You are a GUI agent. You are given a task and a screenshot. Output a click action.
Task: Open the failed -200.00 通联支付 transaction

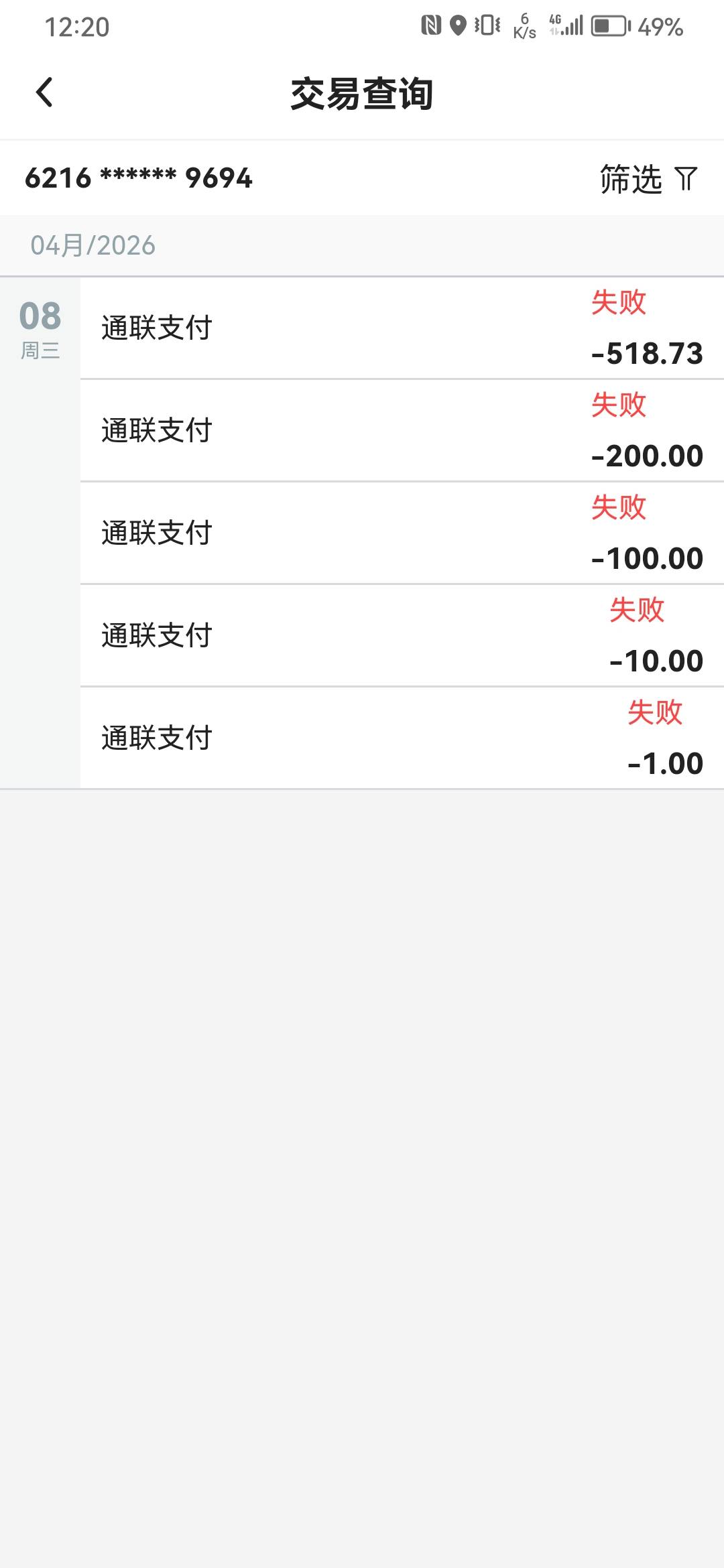[402, 431]
